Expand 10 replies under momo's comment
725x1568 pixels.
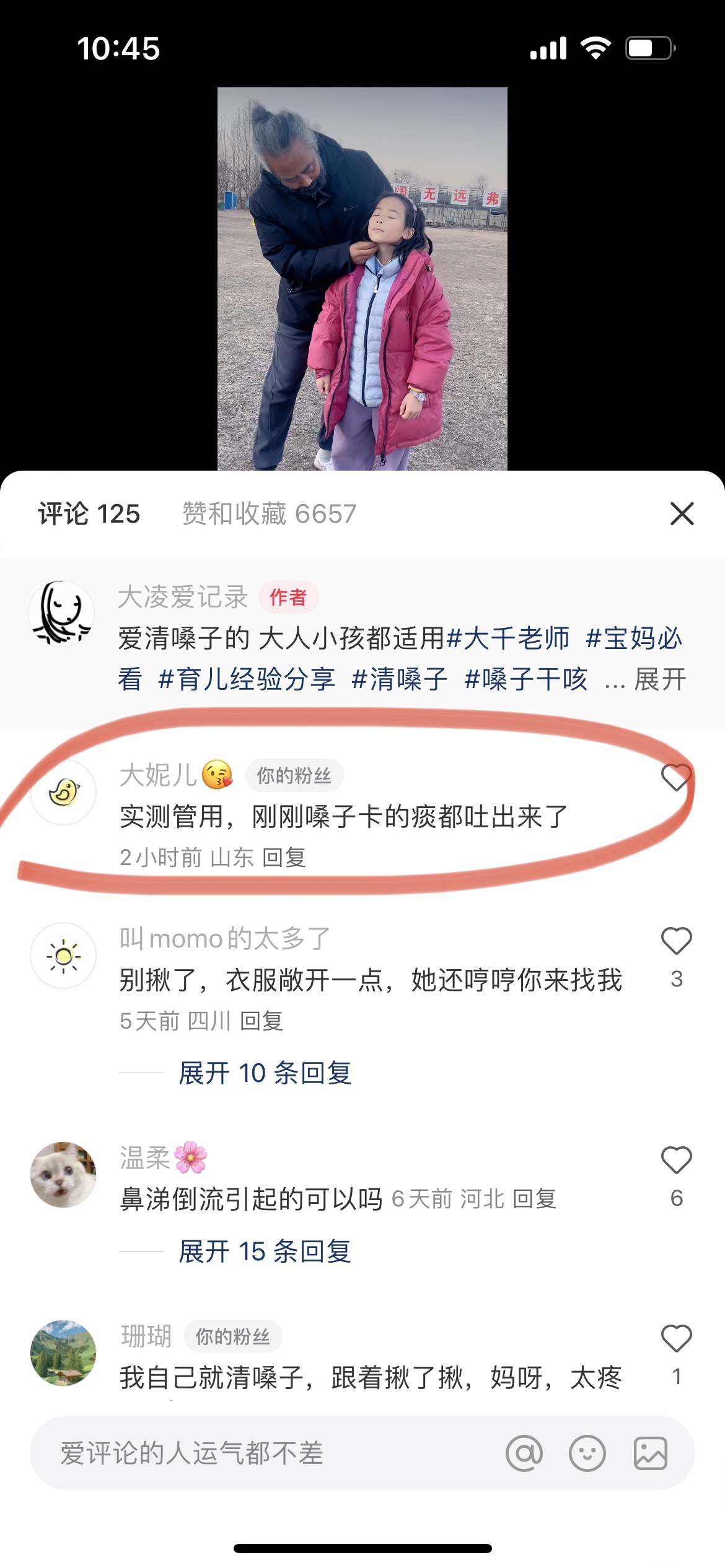(265, 1073)
